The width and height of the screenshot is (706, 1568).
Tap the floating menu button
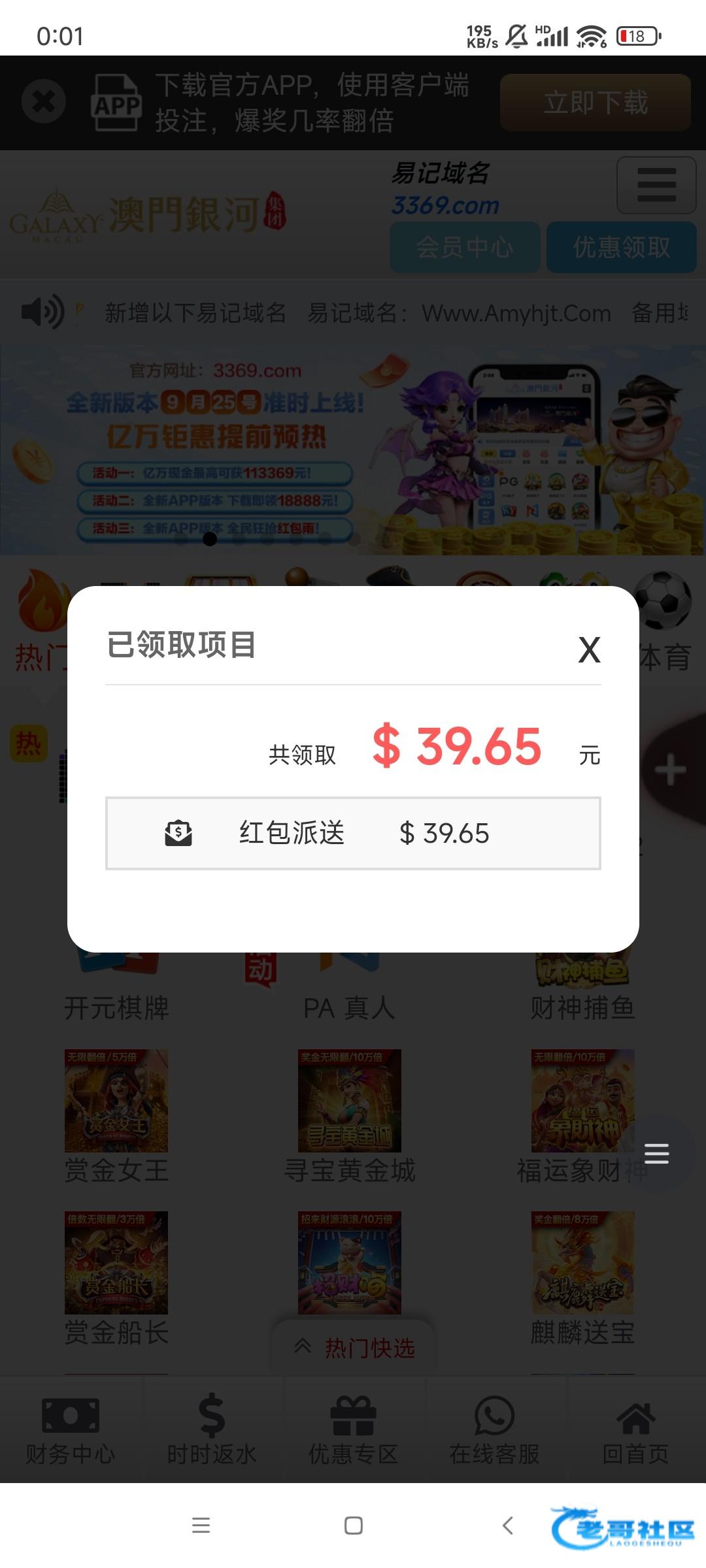(x=656, y=1154)
